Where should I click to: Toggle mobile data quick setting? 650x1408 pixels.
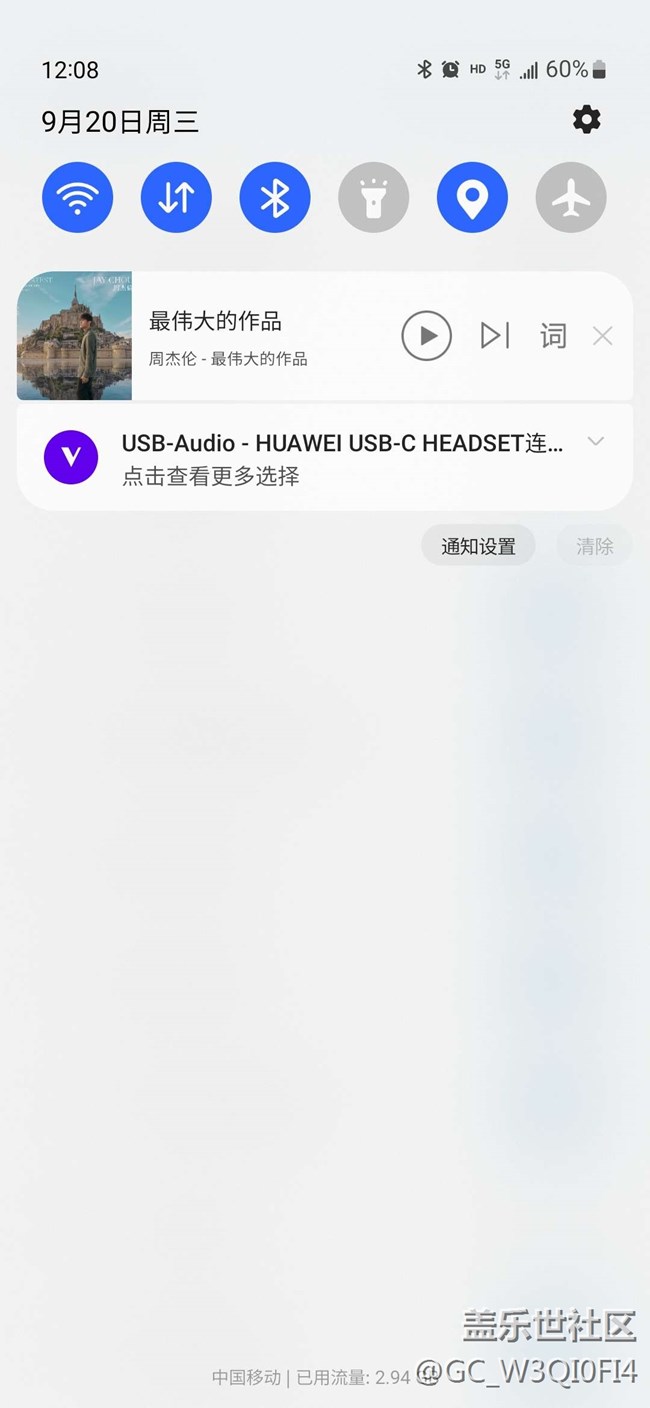(x=176, y=198)
